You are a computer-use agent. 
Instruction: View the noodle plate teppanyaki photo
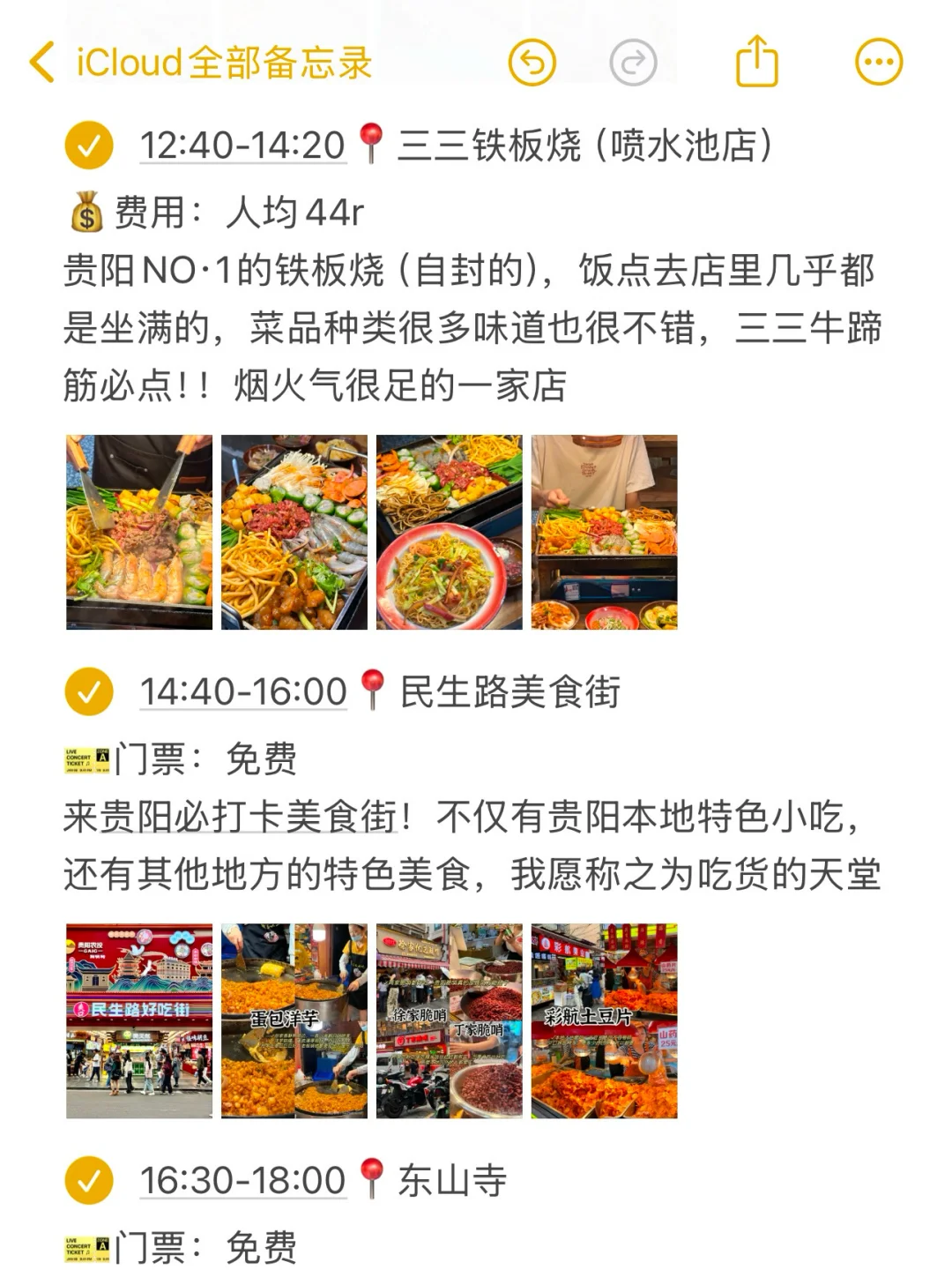point(450,532)
